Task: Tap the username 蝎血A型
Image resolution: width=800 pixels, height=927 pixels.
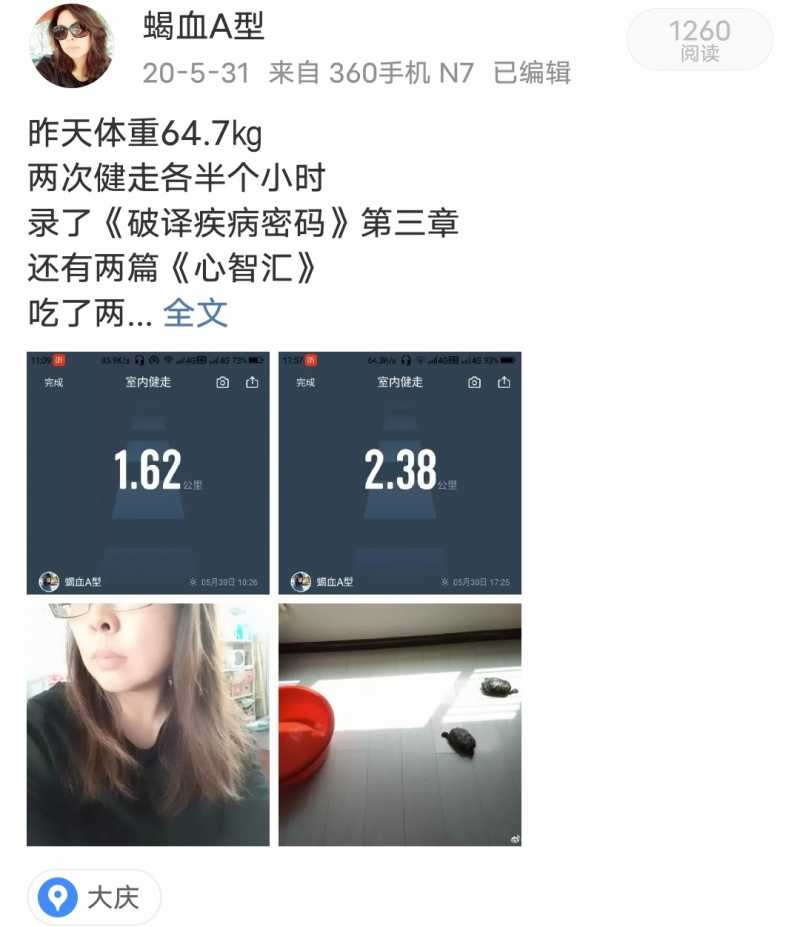Action: click(x=204, y=27)
